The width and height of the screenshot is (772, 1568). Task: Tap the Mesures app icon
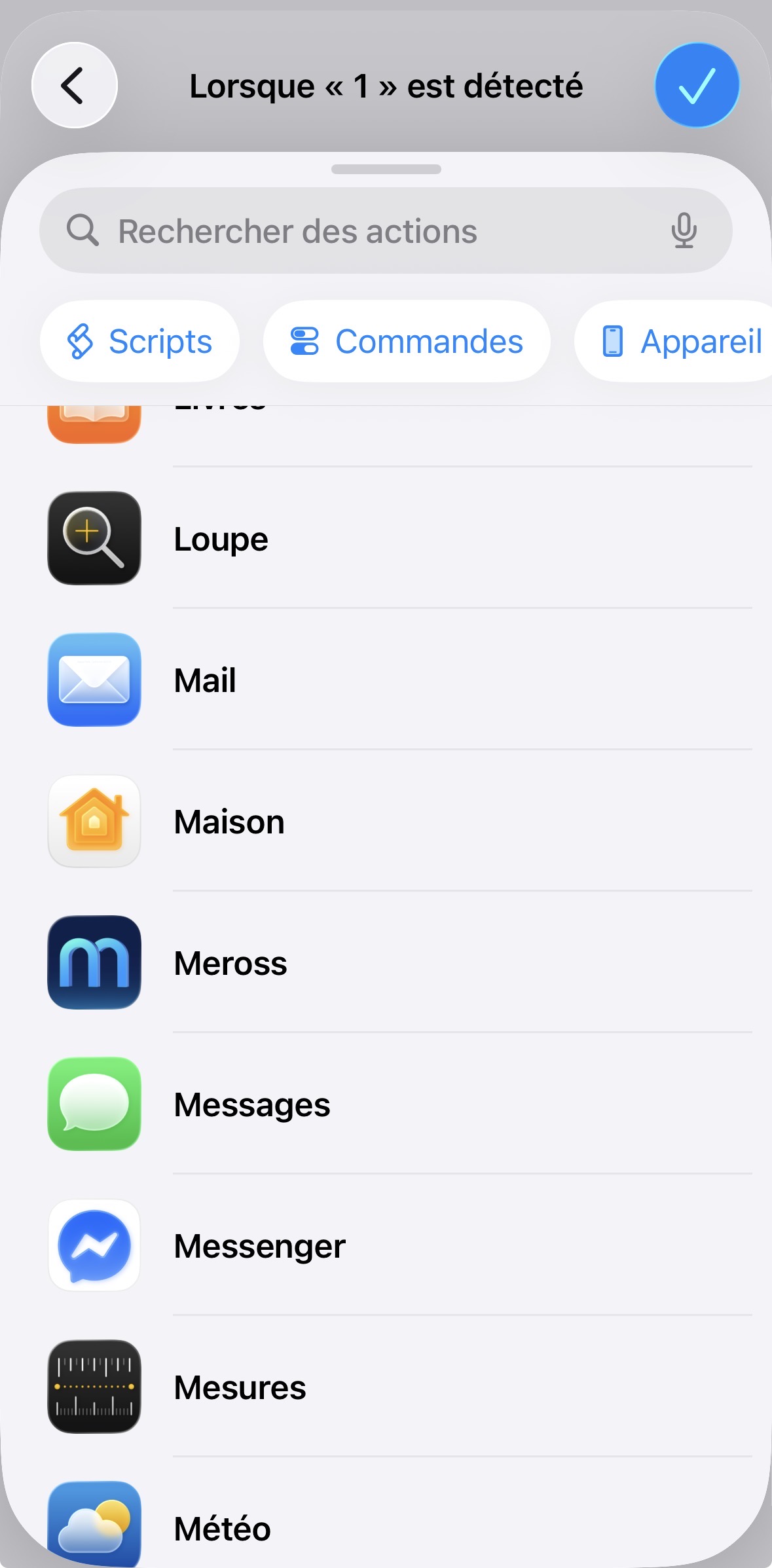(x=94, y=1387)
